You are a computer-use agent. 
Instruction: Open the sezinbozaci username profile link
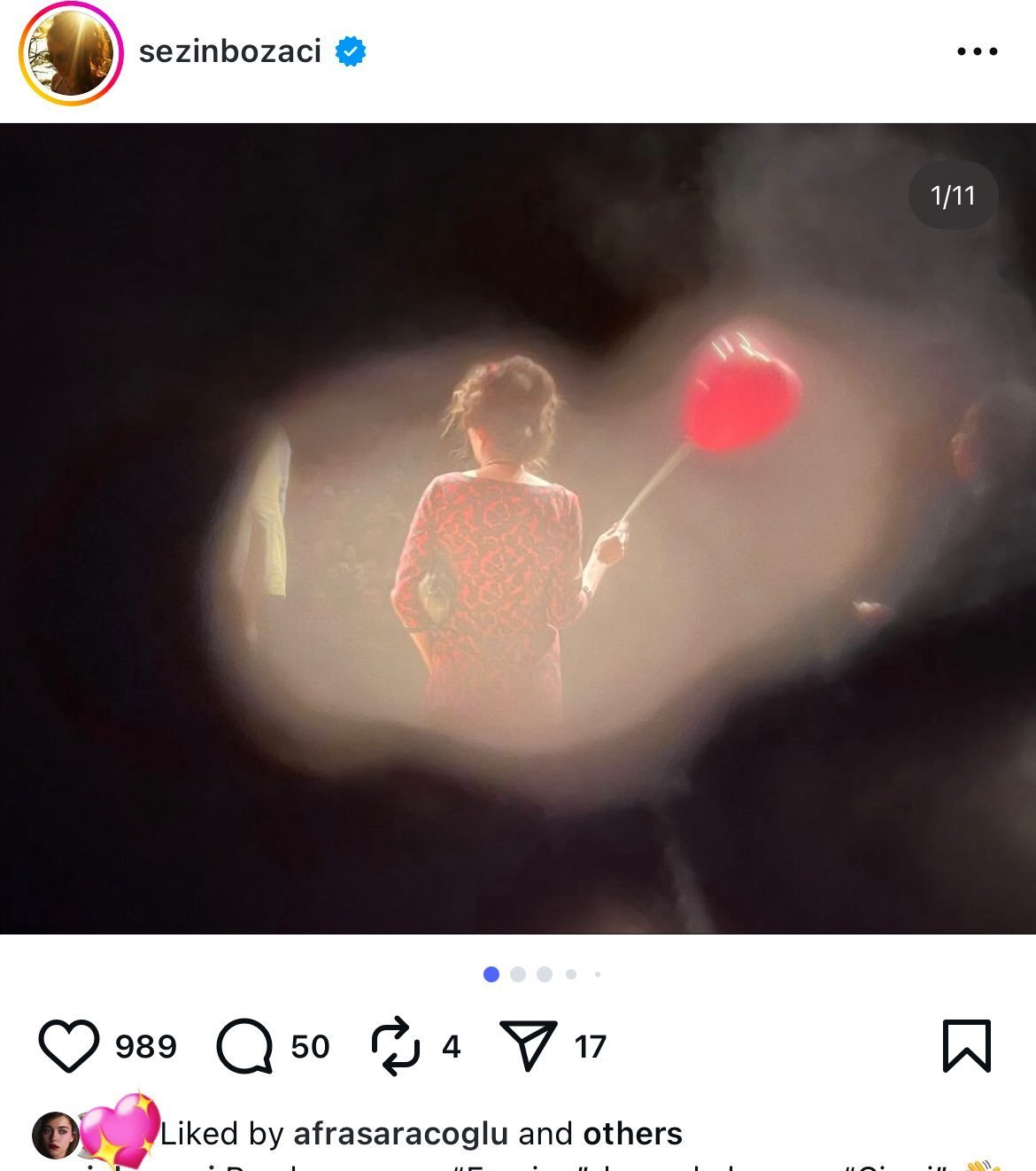click(x=230, y=51)
